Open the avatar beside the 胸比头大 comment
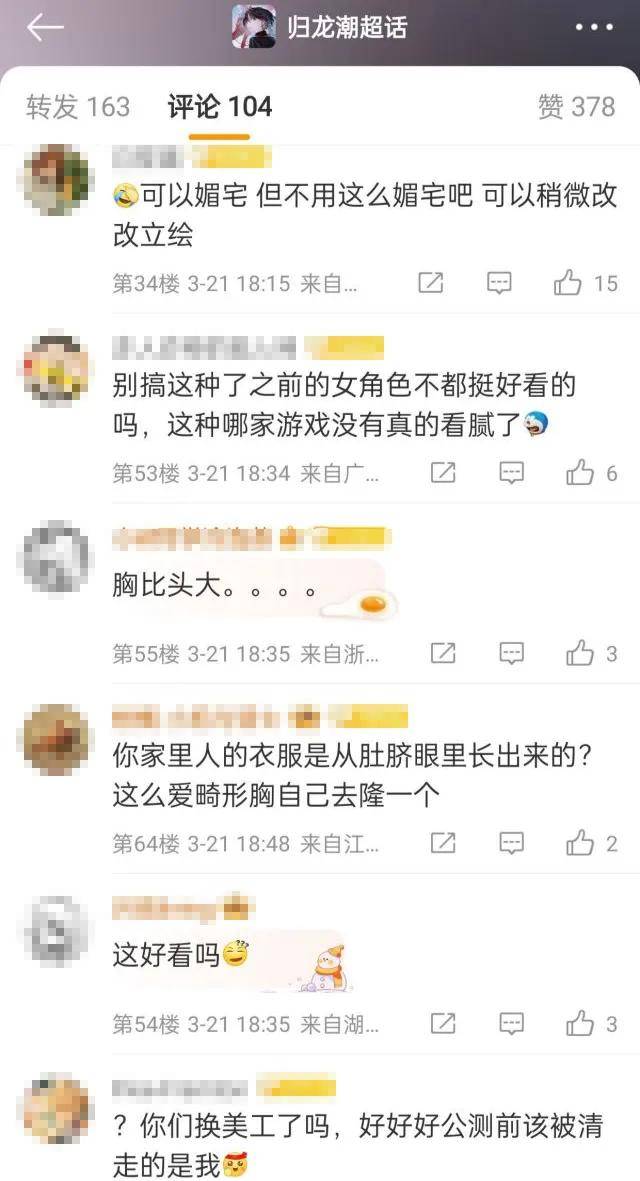Image resolution: width=640 pixels, height=1181 pixels. [x=55, y=556]
